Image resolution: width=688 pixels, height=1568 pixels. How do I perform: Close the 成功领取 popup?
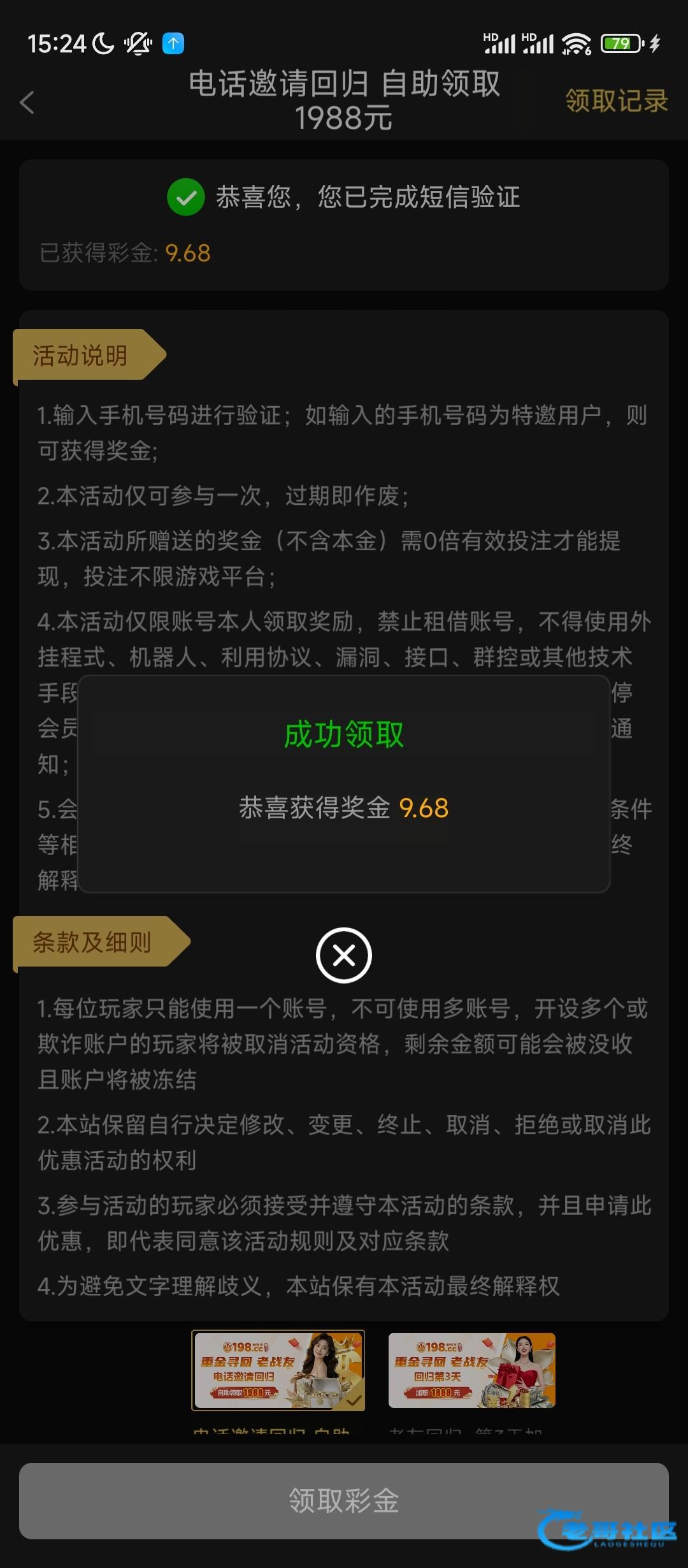point(344,955)
